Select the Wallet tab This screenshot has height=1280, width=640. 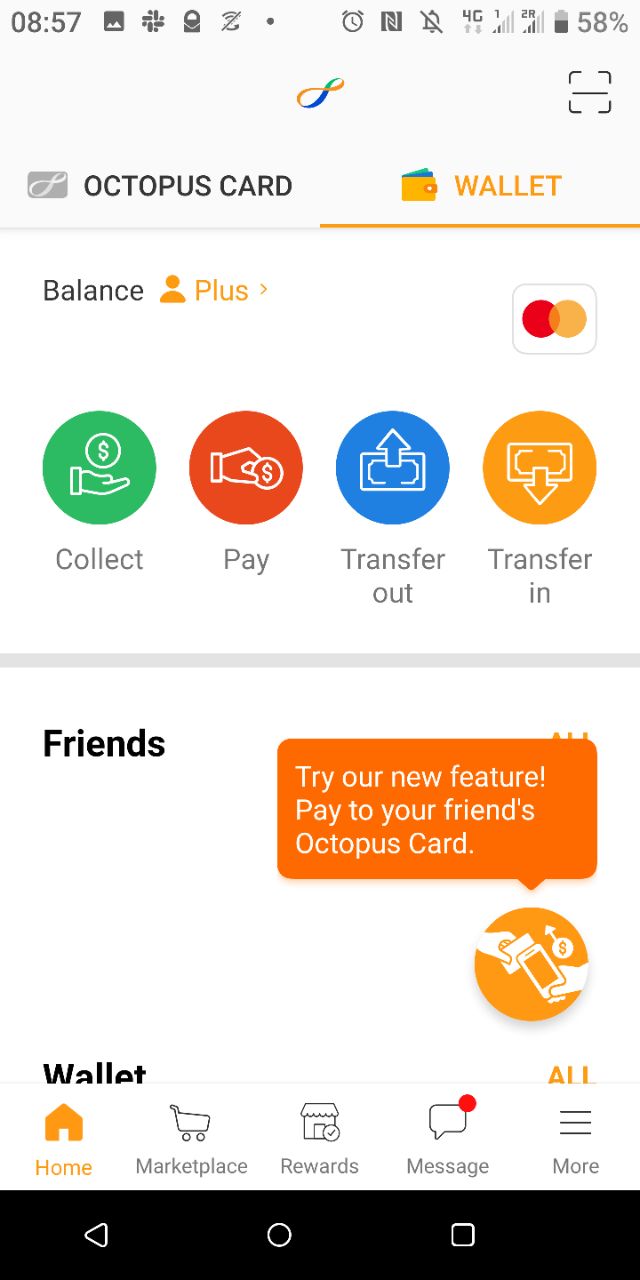[x=480, y=186]
